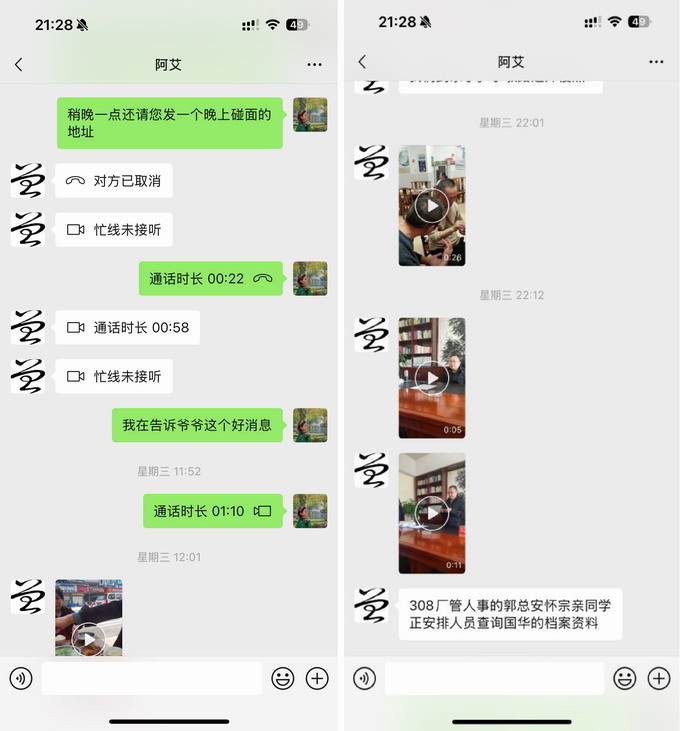Open emoji panel in the right-hand chat
The height and width of the screenshot is (731, 680).
[x=625, y=679]
